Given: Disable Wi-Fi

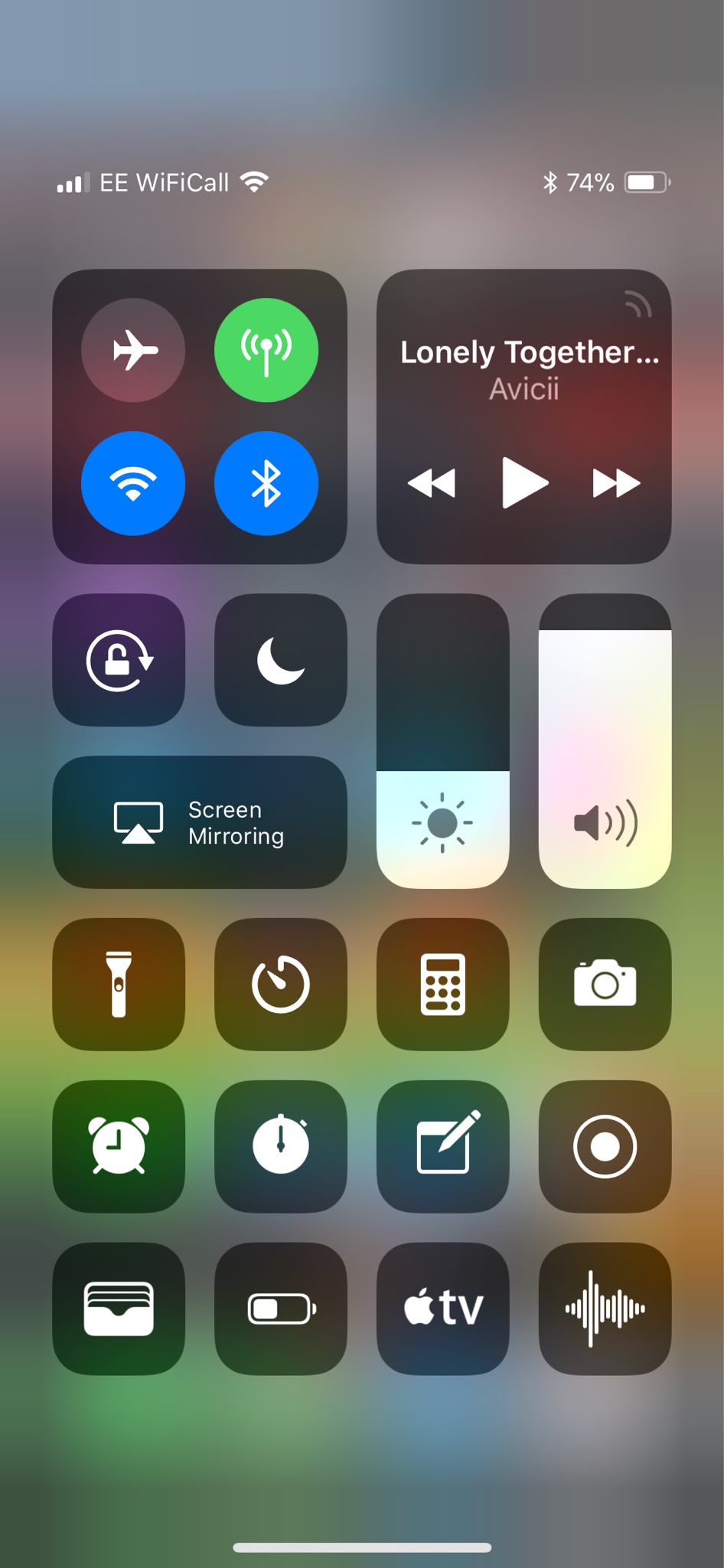Looking at the screenshot, I should pyautogui.click(x=133, y=483).
